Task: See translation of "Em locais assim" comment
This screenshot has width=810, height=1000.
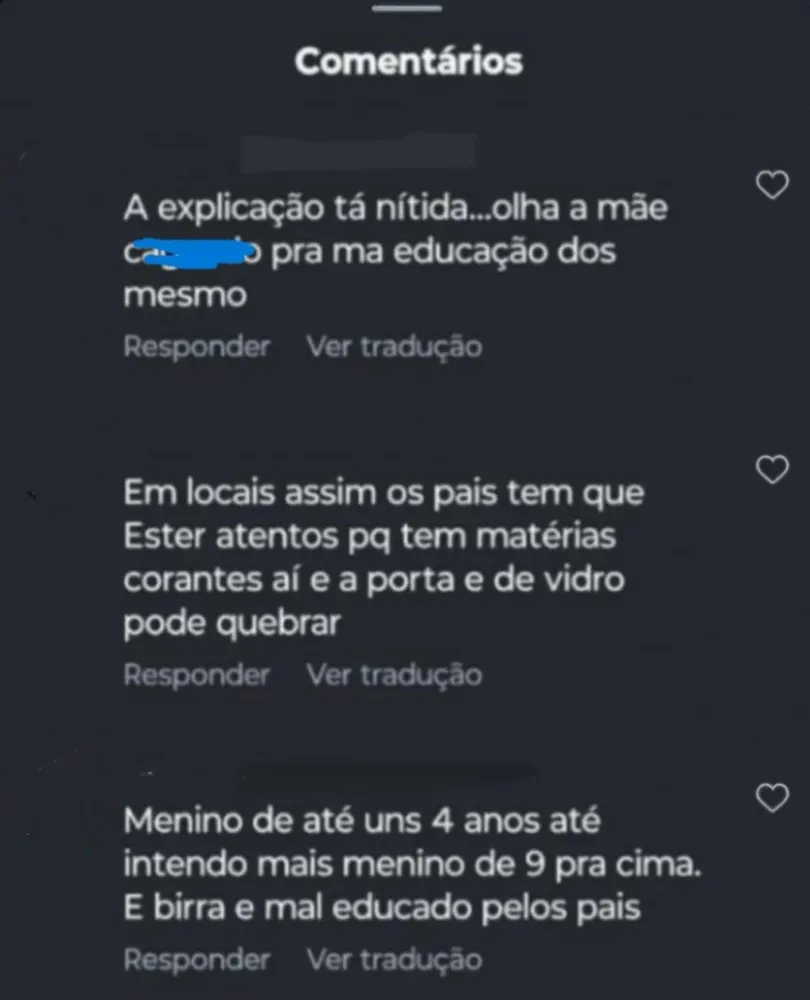Action: tap(394, 675)
